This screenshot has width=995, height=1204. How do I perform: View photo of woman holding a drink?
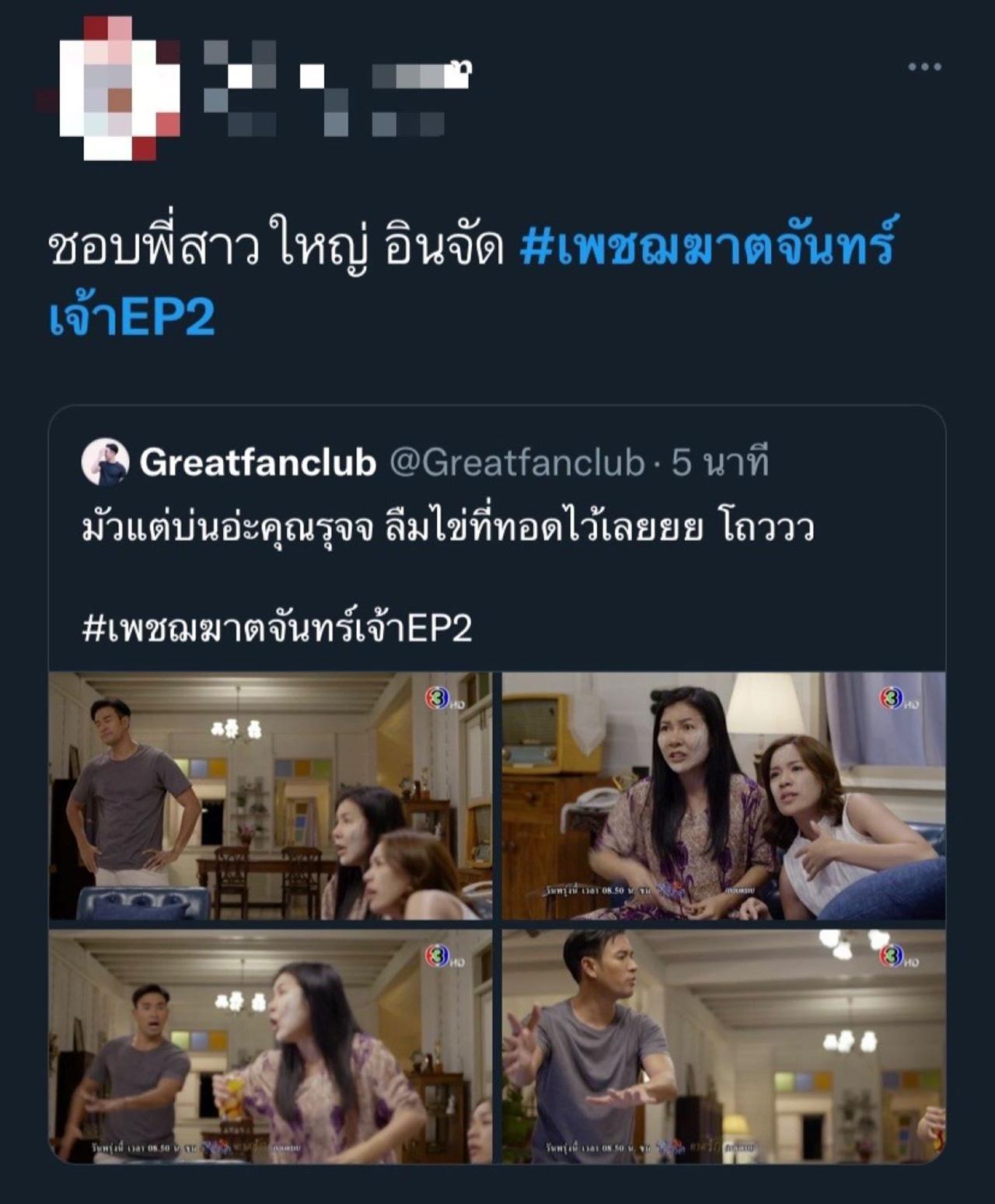pyautogui.click(x=270, y=1046)
